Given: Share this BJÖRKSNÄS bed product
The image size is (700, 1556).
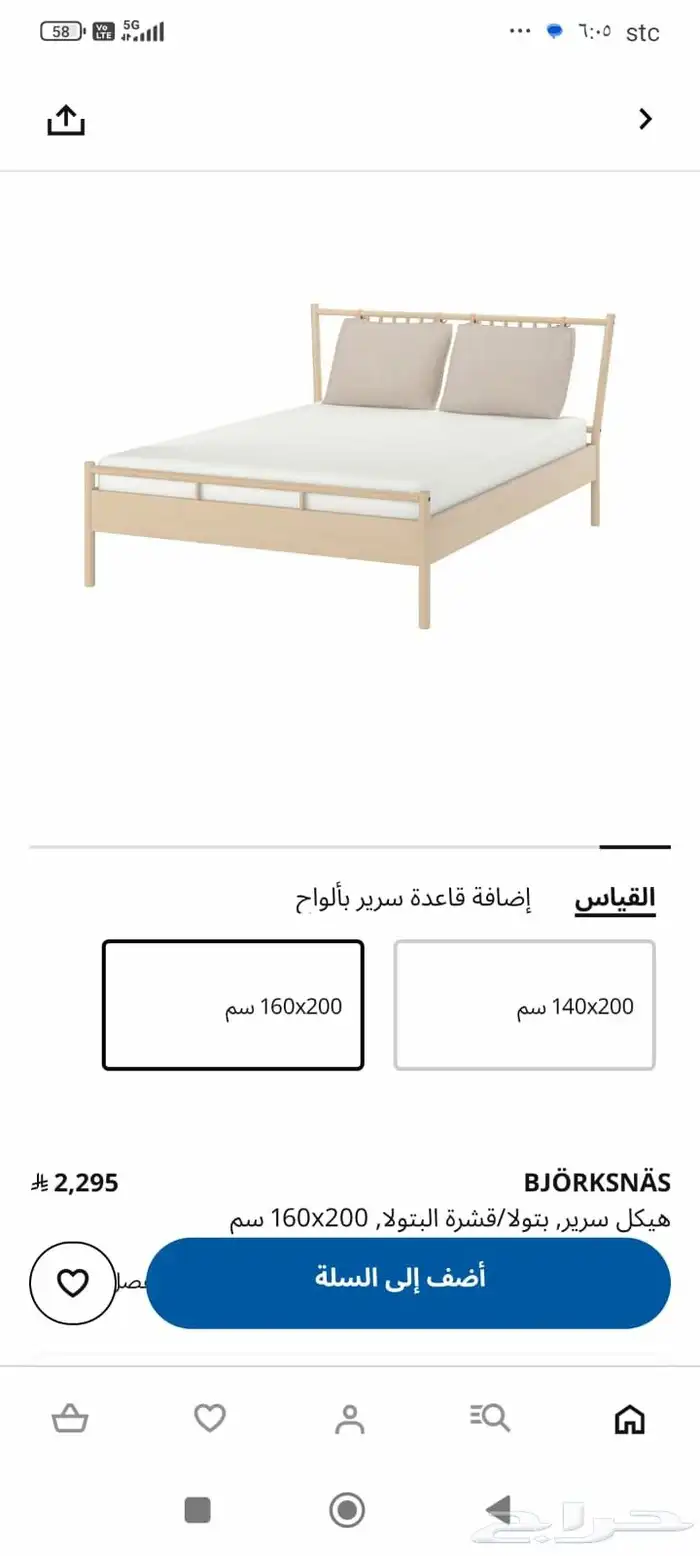Looking at the screenshot, I should [66, 121].
